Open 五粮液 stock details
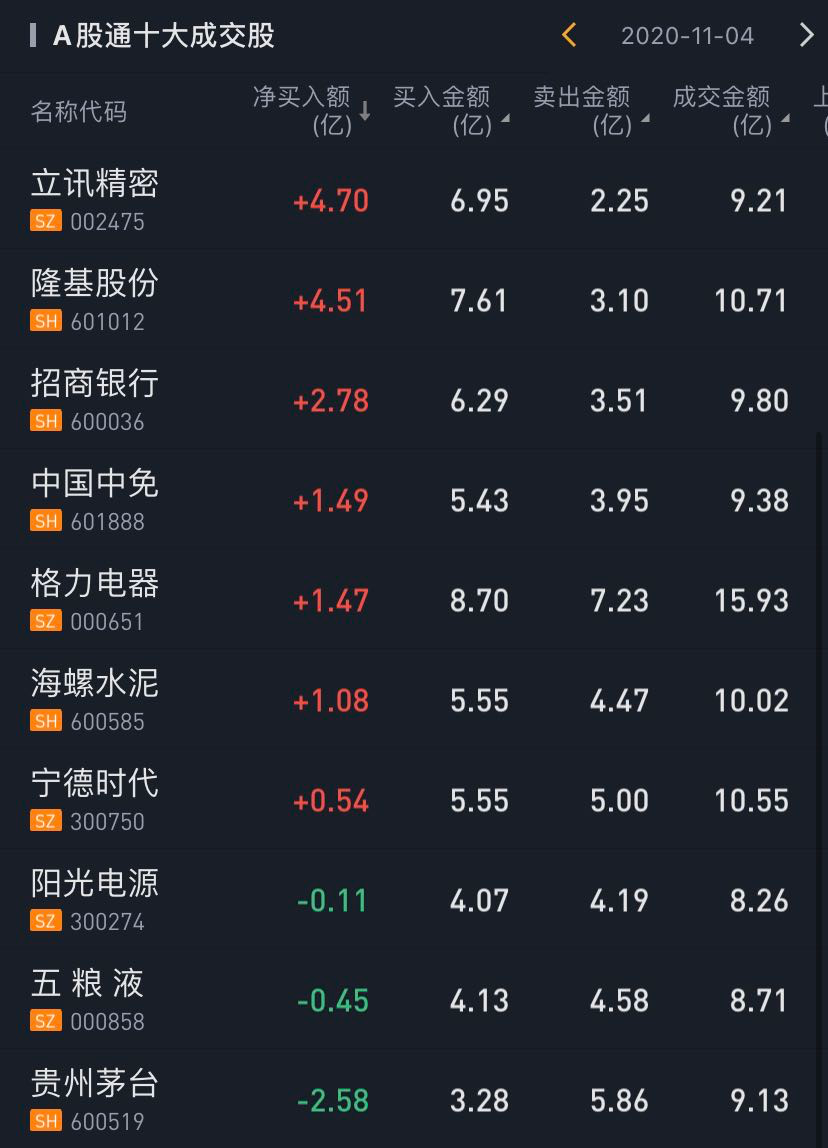 [x=88, y=999]
